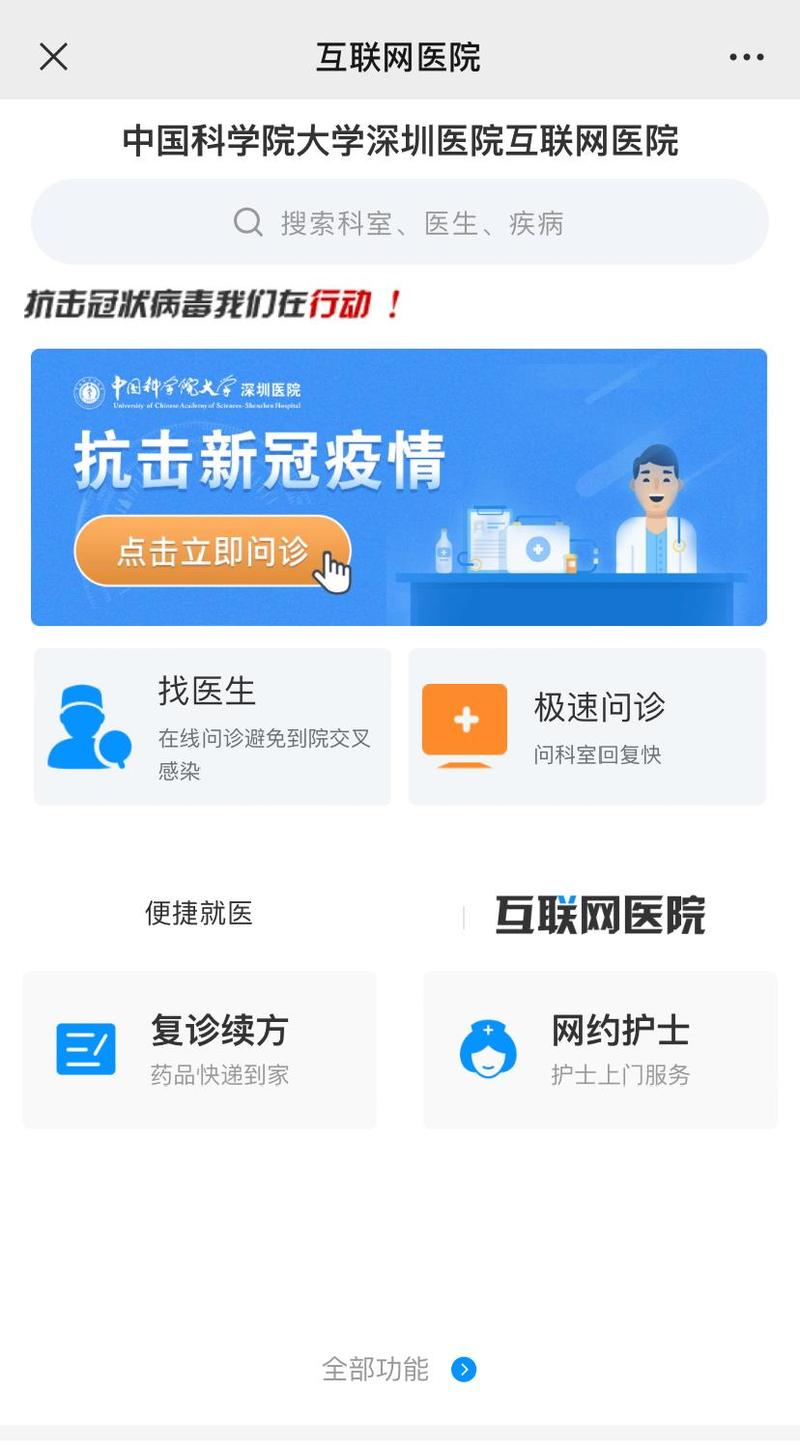The width and height of the screenshot is (800, 1448).
Task: Switch to the 便捷就医 tab
Action: 199,913
